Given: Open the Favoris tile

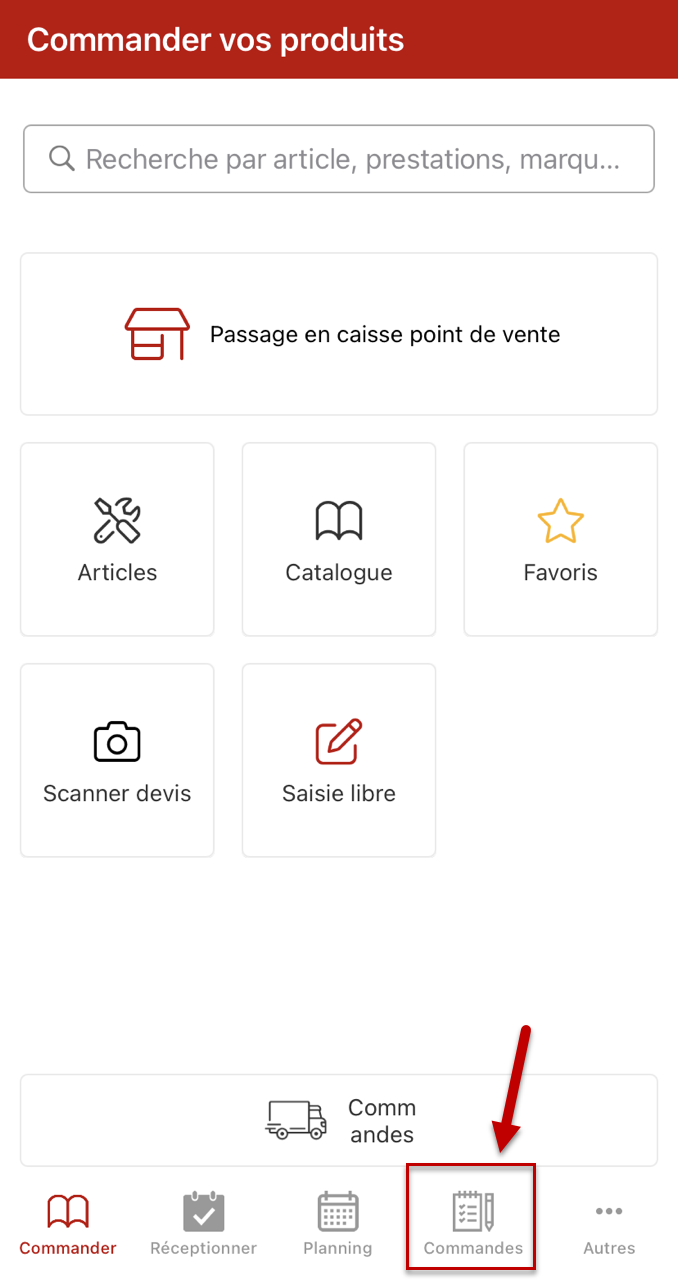Looking at the screenshot, I should (560, 539).
